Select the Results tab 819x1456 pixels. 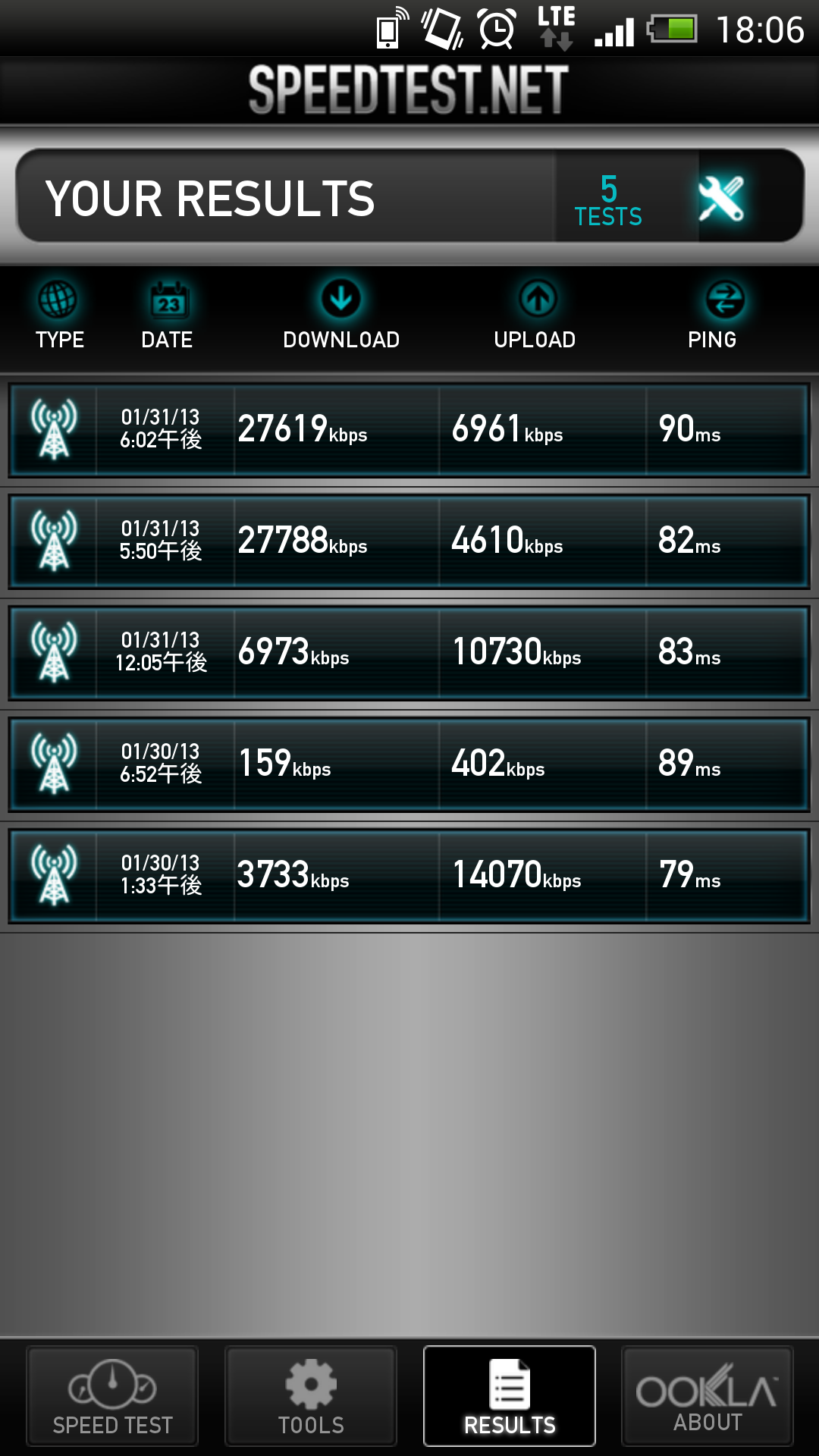pos(510,1397)
